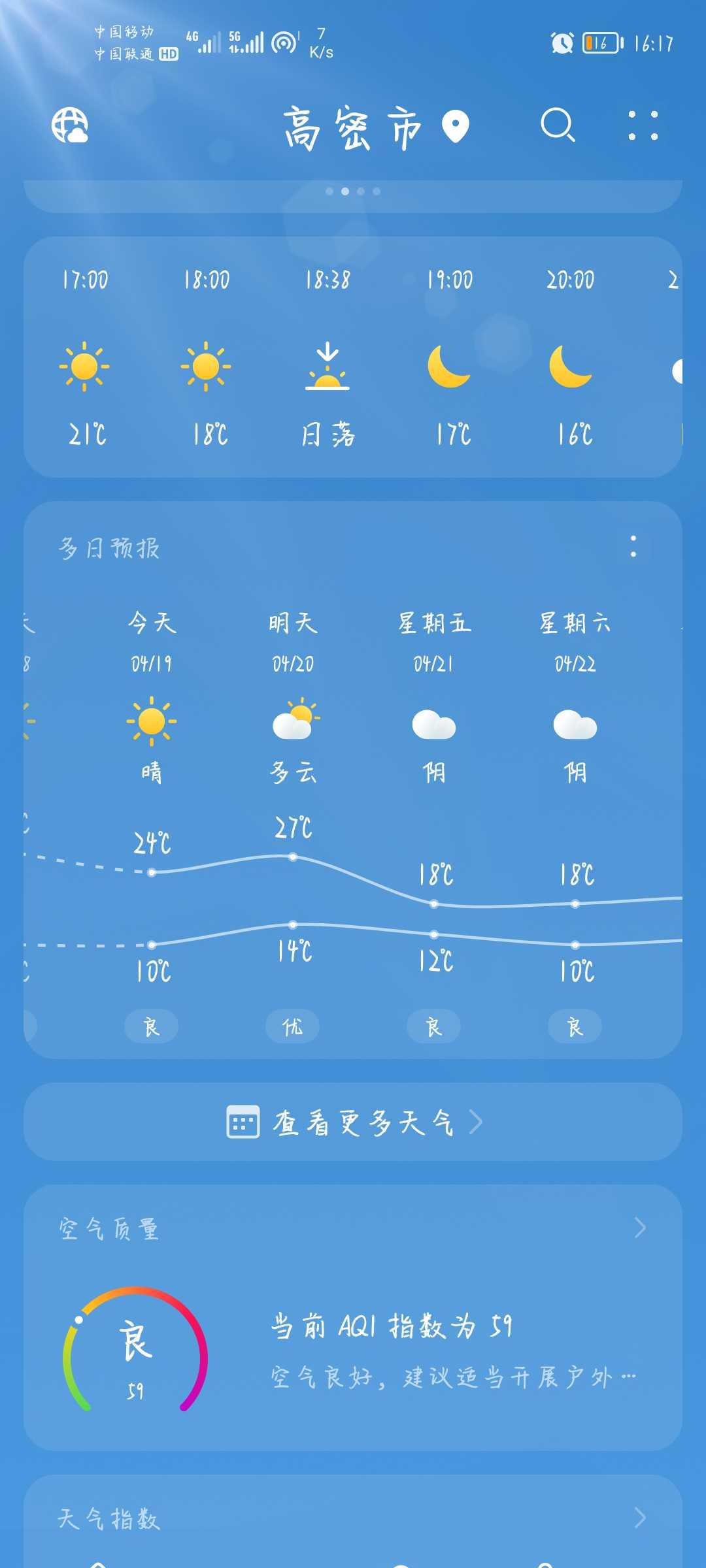706x1568 pixels.
Task: Tap the city page indicator dots
Action: pyautogui.click(x=353, y=191)
